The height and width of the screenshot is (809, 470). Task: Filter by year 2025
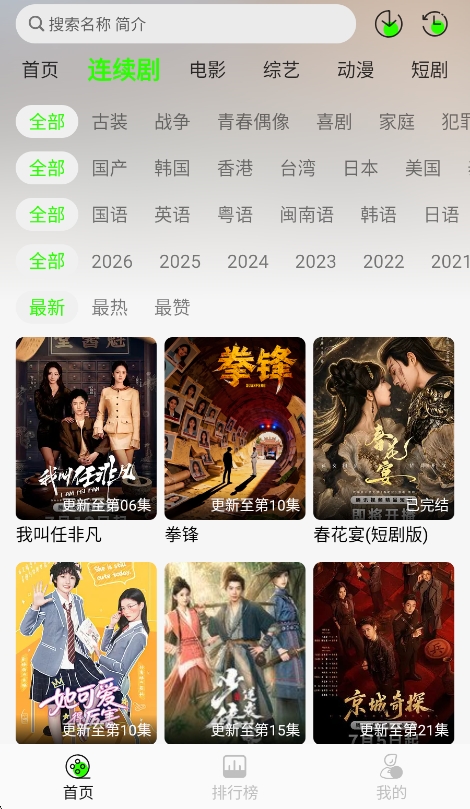(x=180, y=262)
